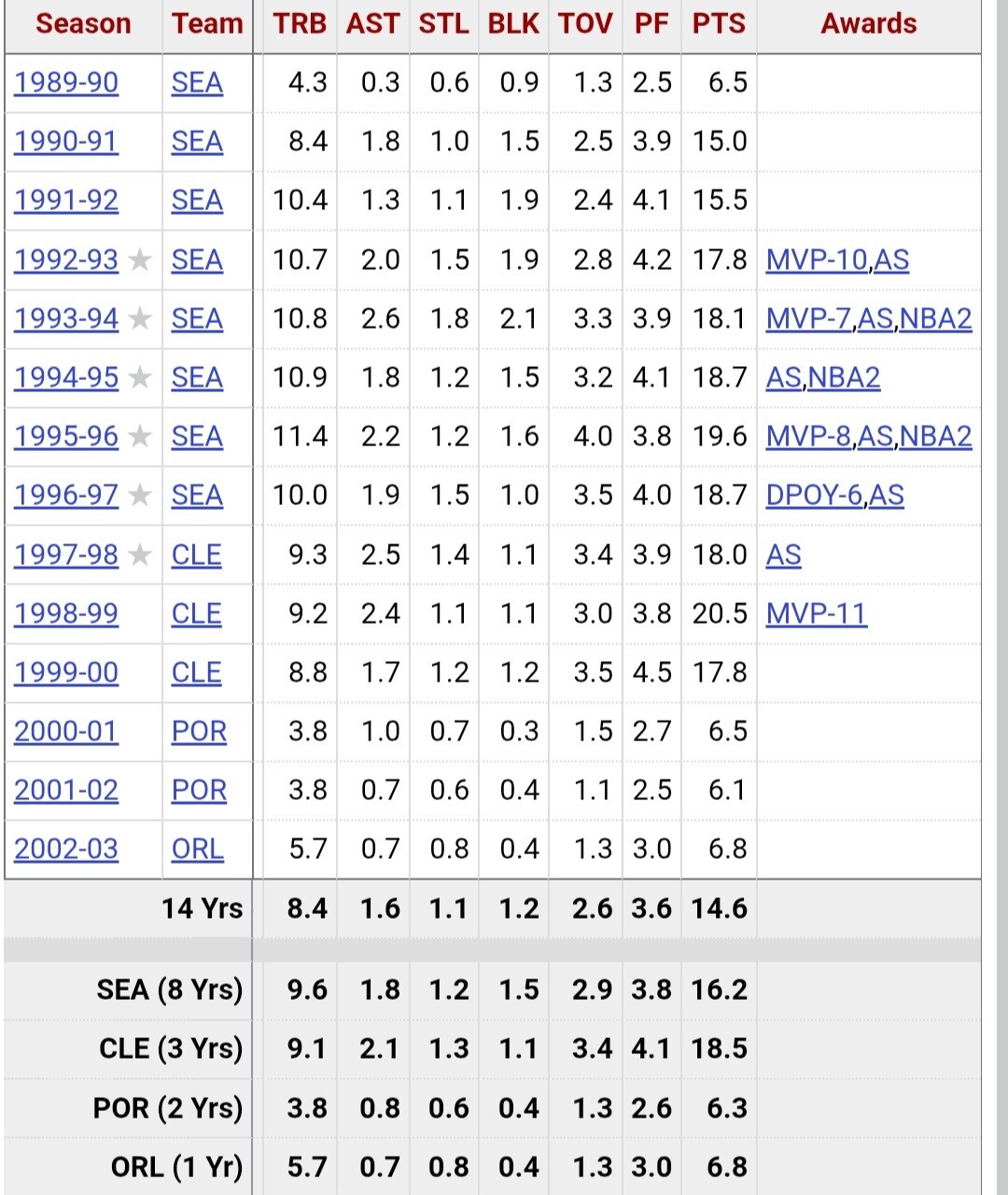Screen dimensions: 1008x1195
Task: Open the CLE team link for 1997-98
Action: point(196,555)
